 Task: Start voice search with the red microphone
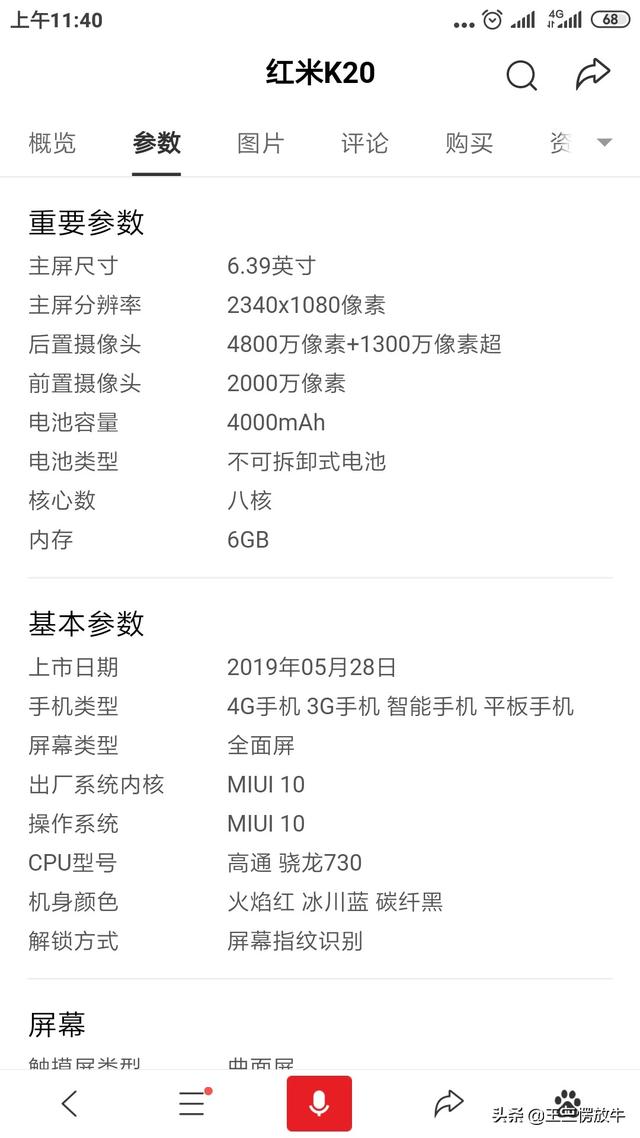[319, 1103]
